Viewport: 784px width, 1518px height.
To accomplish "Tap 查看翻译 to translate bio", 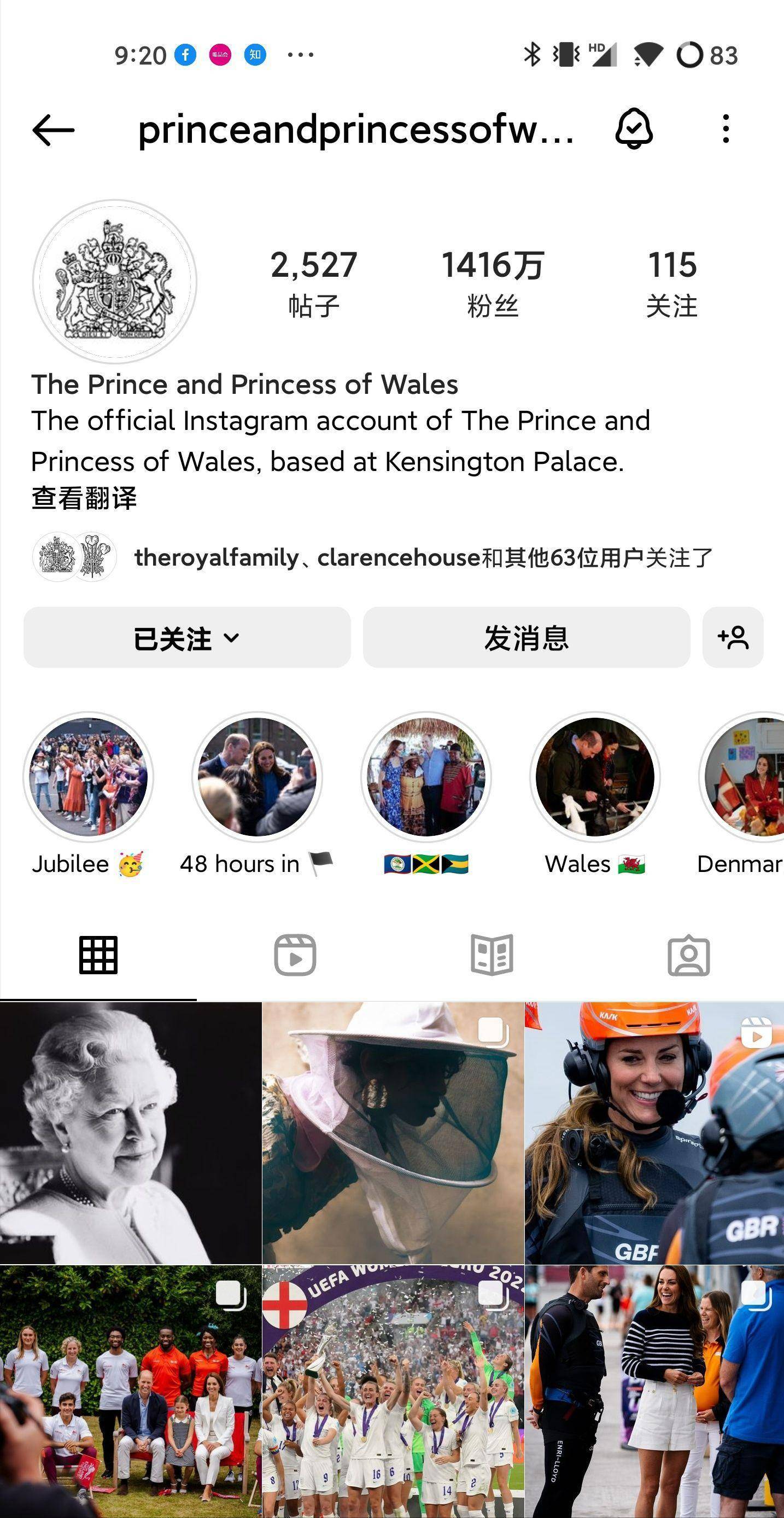I will [x=84, y=498].
